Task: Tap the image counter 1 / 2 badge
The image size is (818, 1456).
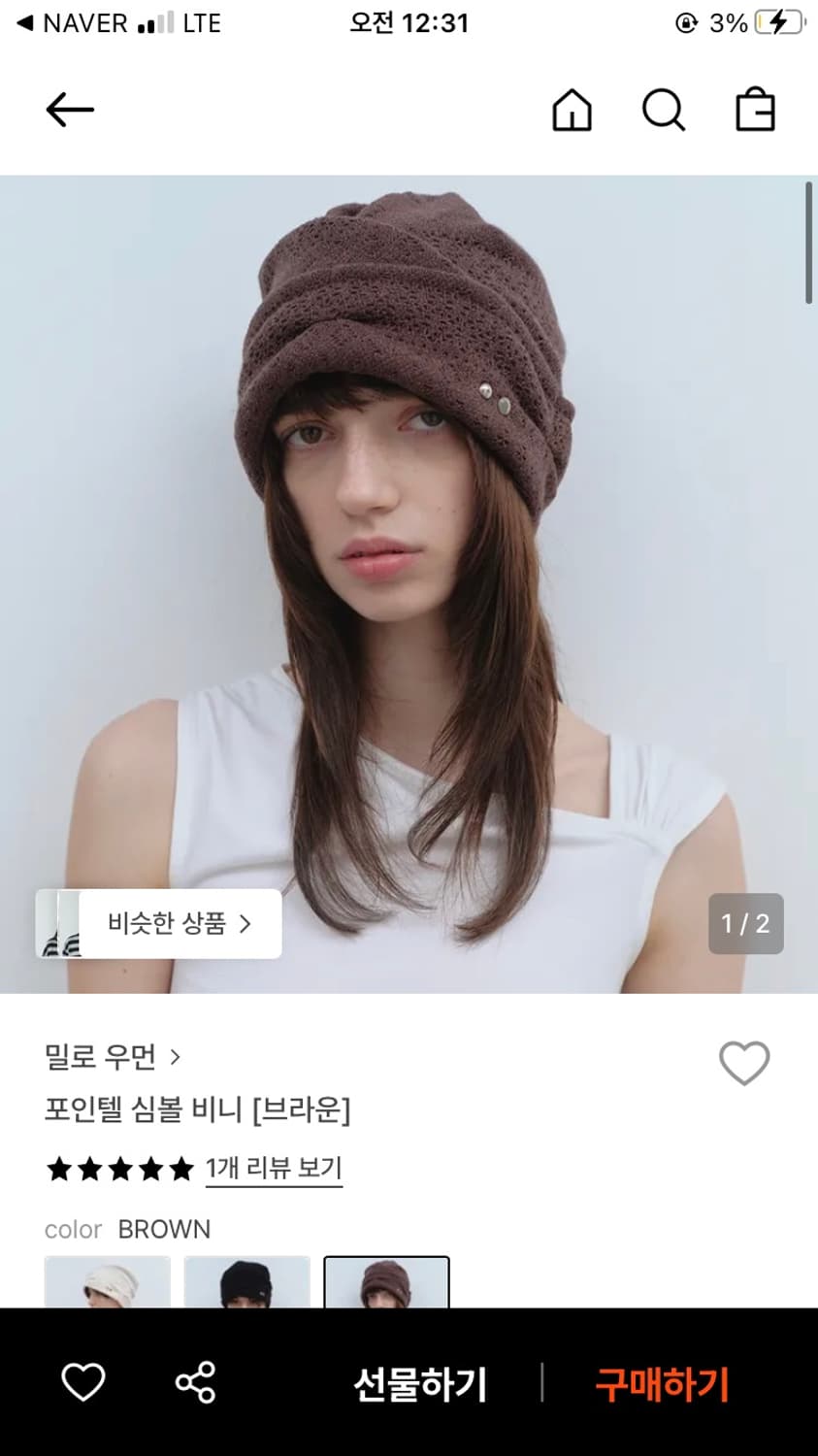Action: tap(745, 924)
